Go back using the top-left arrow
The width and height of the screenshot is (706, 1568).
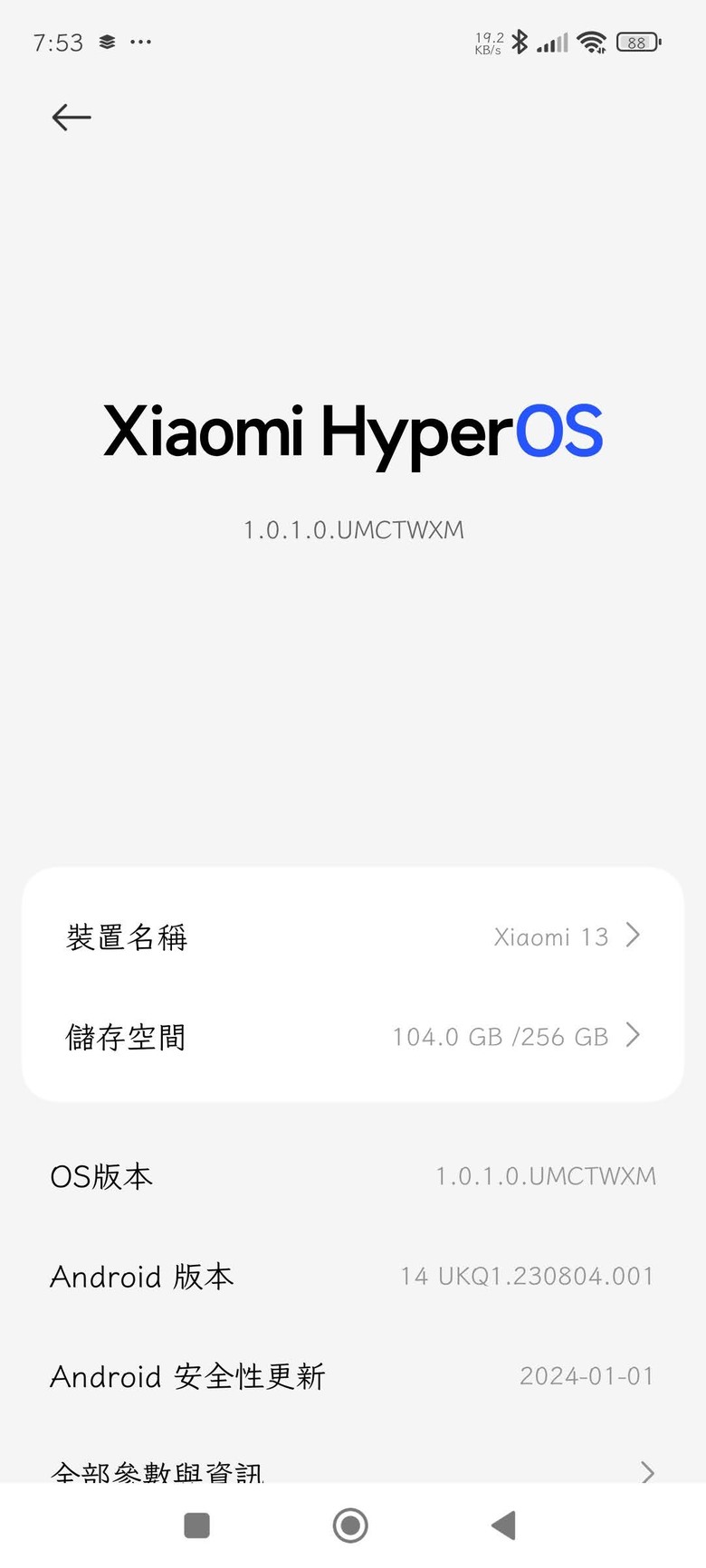[x=72, y=117]
